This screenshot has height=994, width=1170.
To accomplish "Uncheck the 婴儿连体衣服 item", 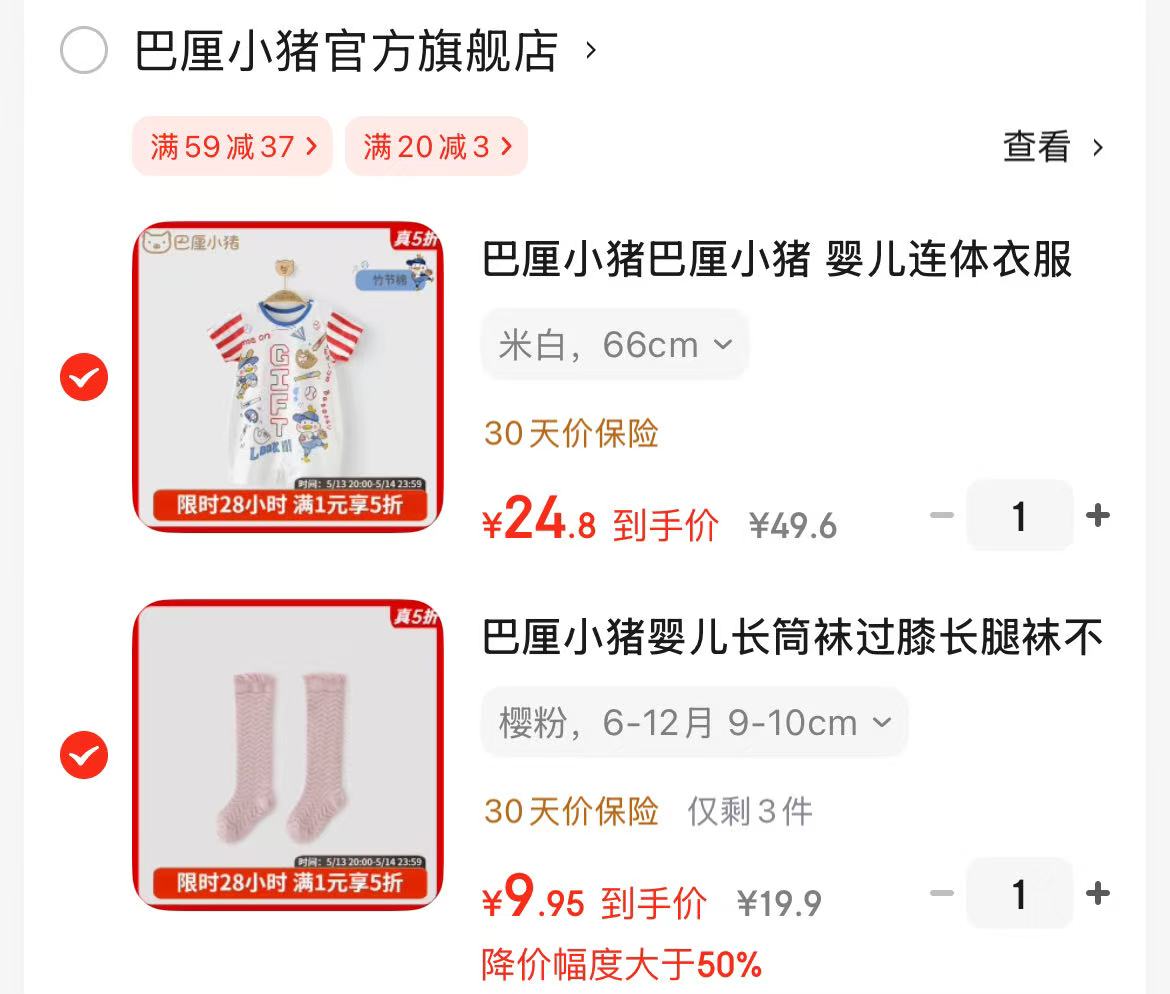I will (x=84, y=378).
